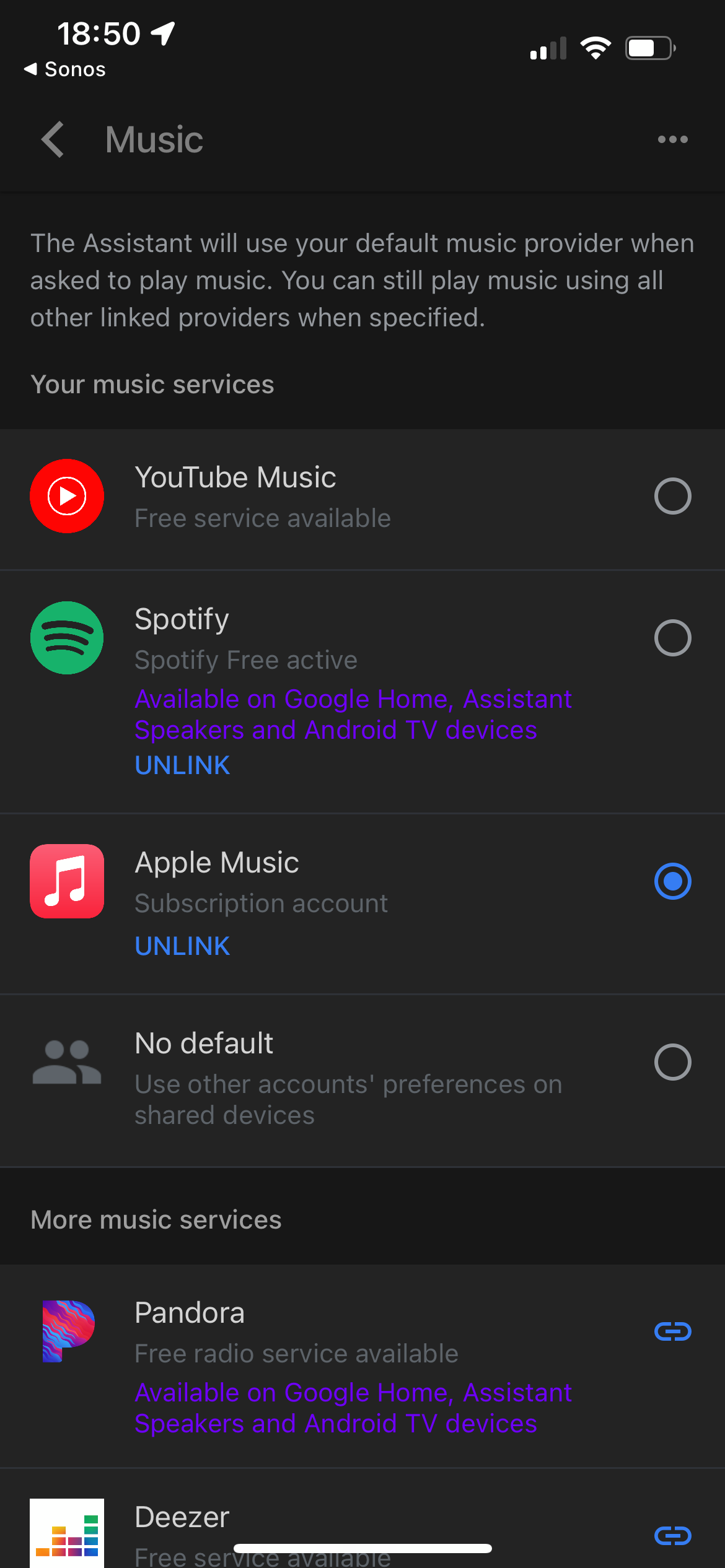Link the Pandora account
725x1568 pixels.
point(672,1331)
